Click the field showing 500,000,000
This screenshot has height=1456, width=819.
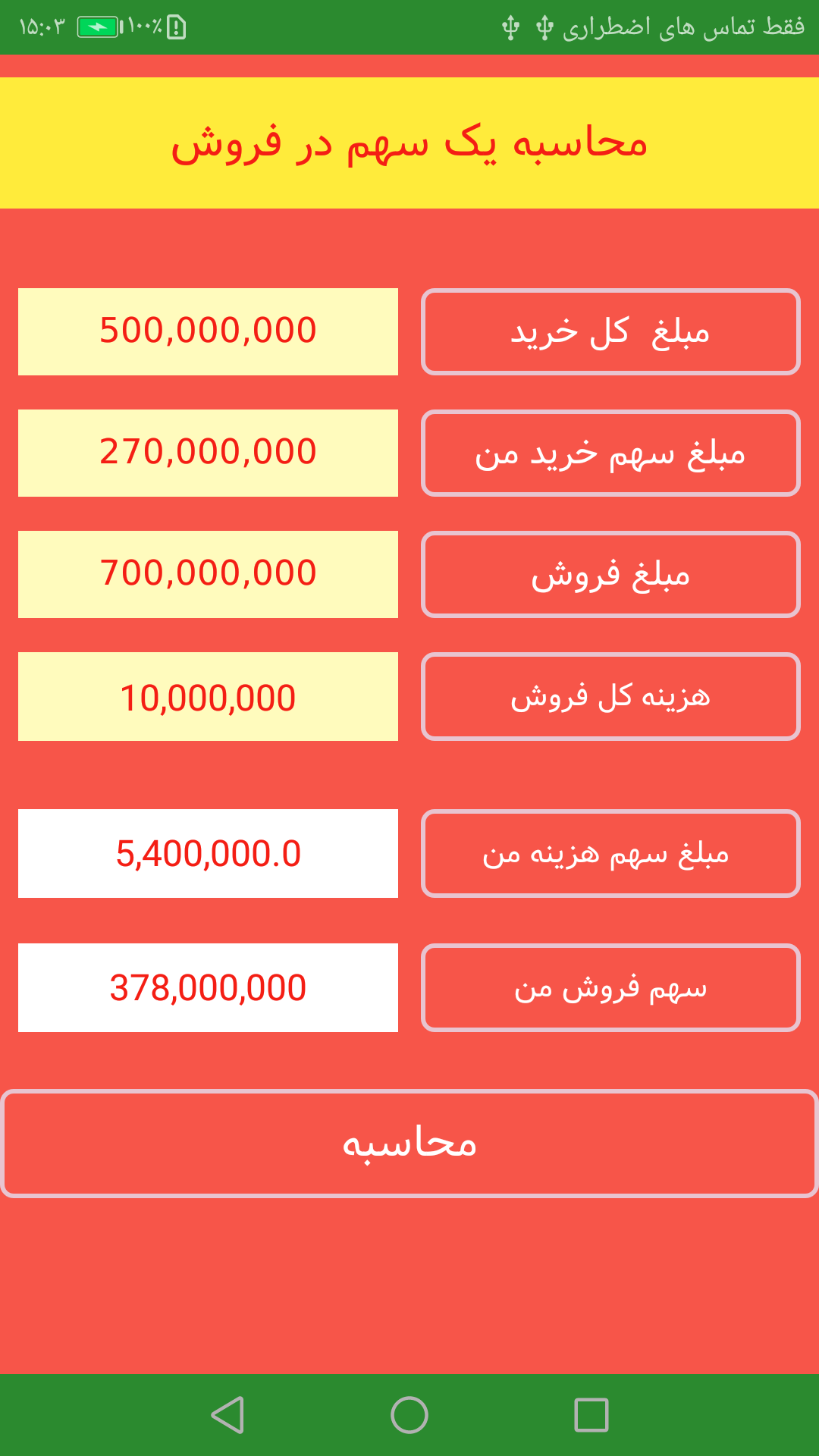[208, 331]
